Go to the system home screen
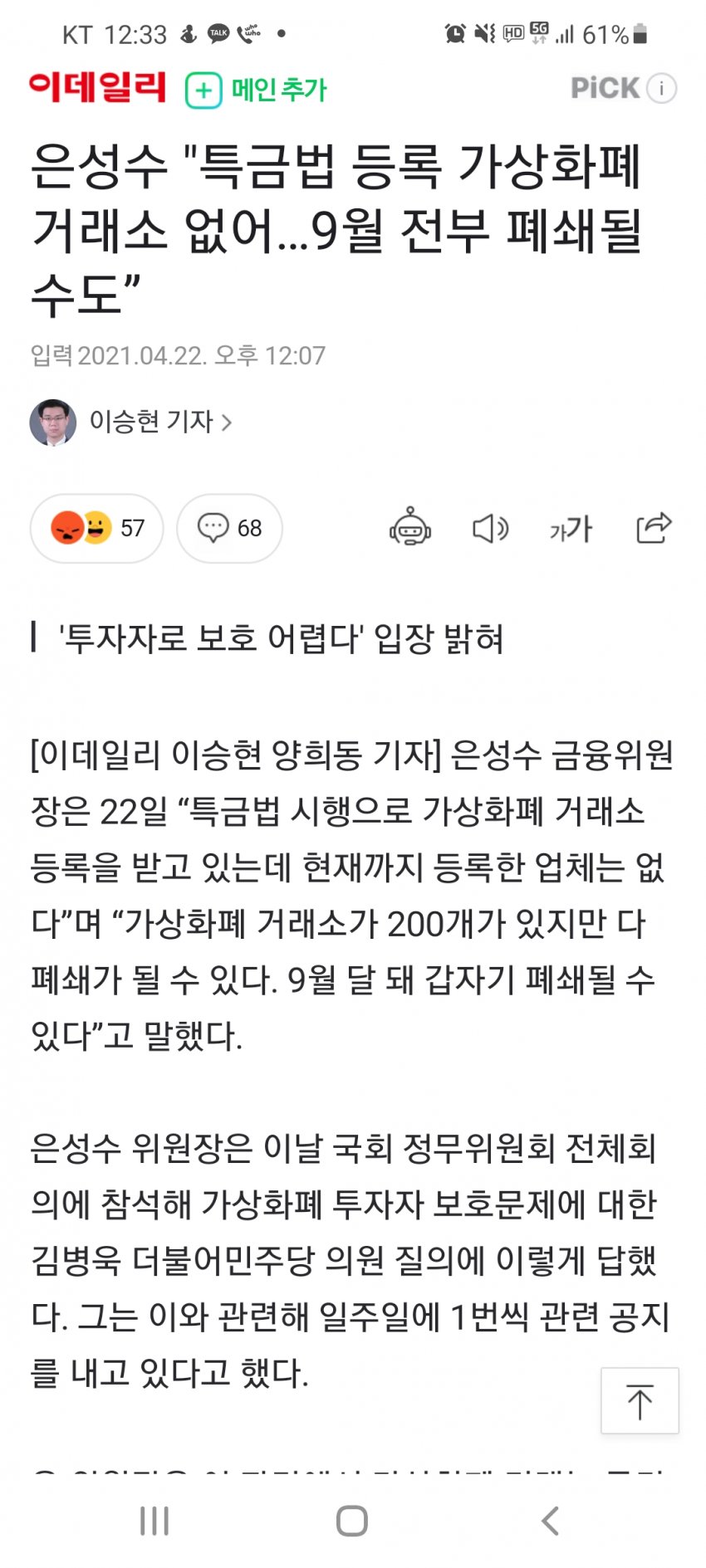This screenshot has width=706, height=1568. 352,1521
